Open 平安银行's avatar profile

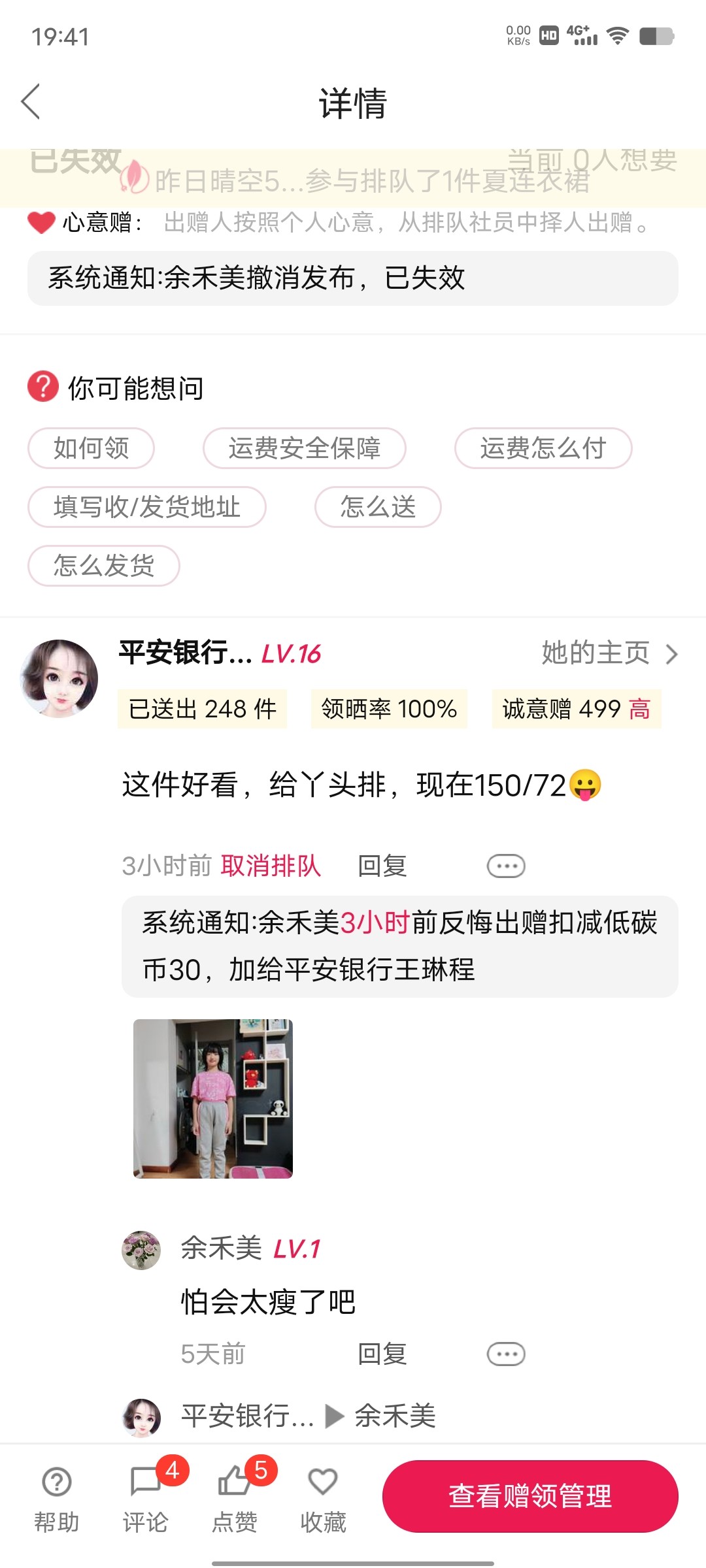tap(59, 679)
